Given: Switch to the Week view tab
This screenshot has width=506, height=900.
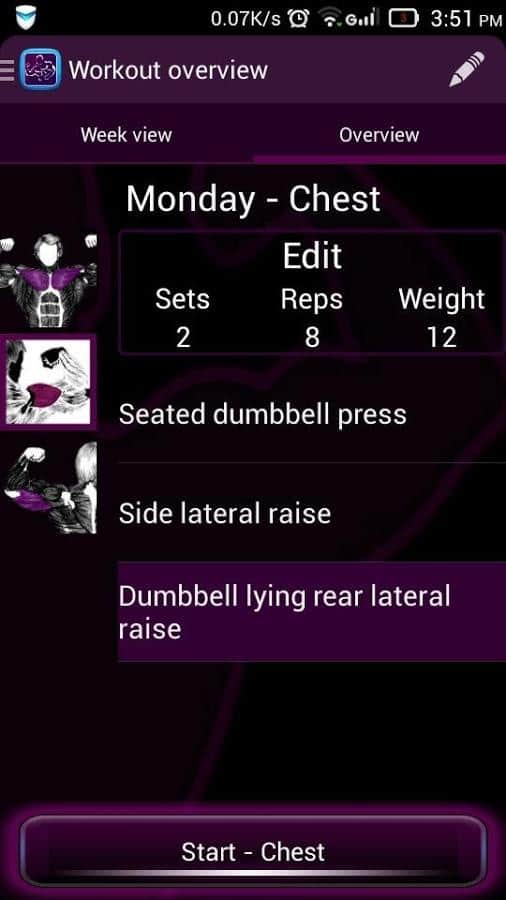Looking at the screenshot, I should 126,135.
